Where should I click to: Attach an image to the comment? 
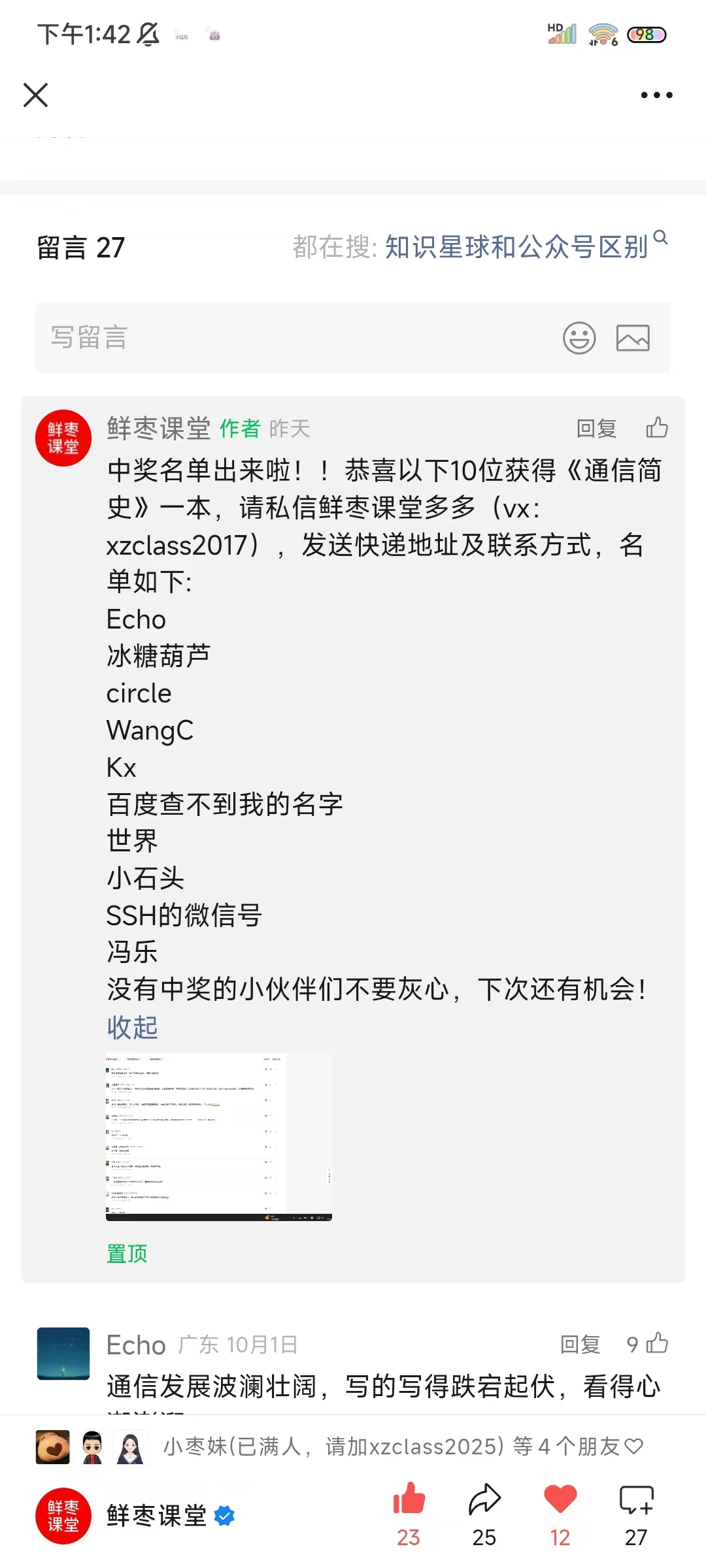point(633,338)
